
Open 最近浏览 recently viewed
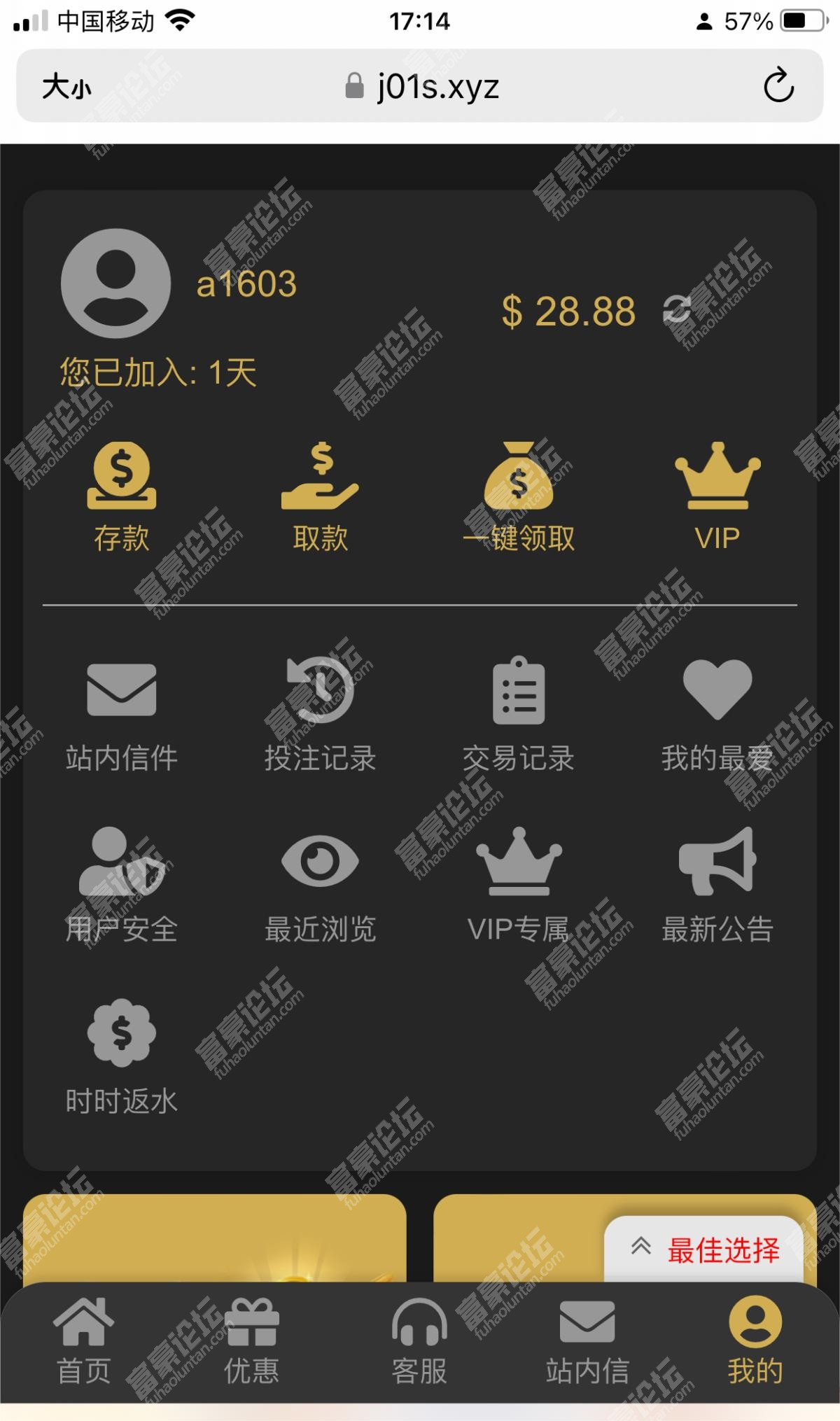(320, 886)
